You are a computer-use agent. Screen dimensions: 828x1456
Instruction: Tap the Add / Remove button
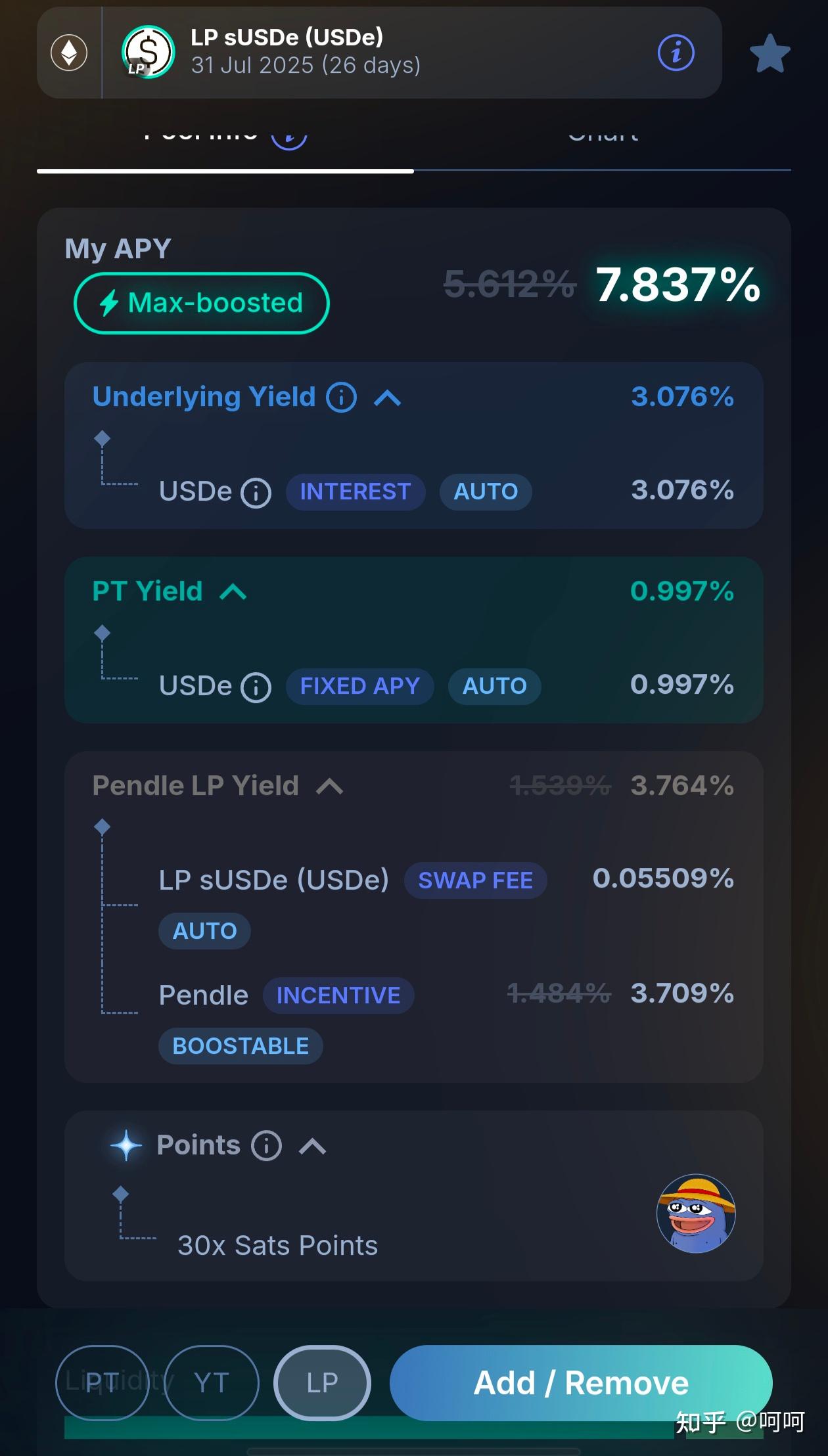click(581, 1382)
